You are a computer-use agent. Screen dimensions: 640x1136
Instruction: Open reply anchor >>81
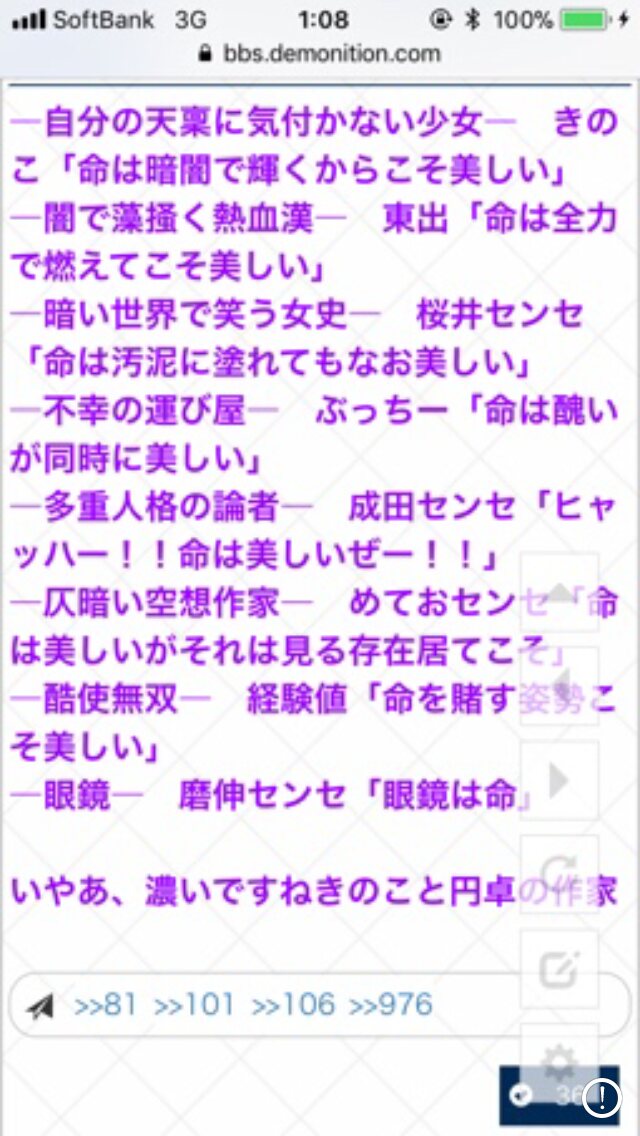105,1004
